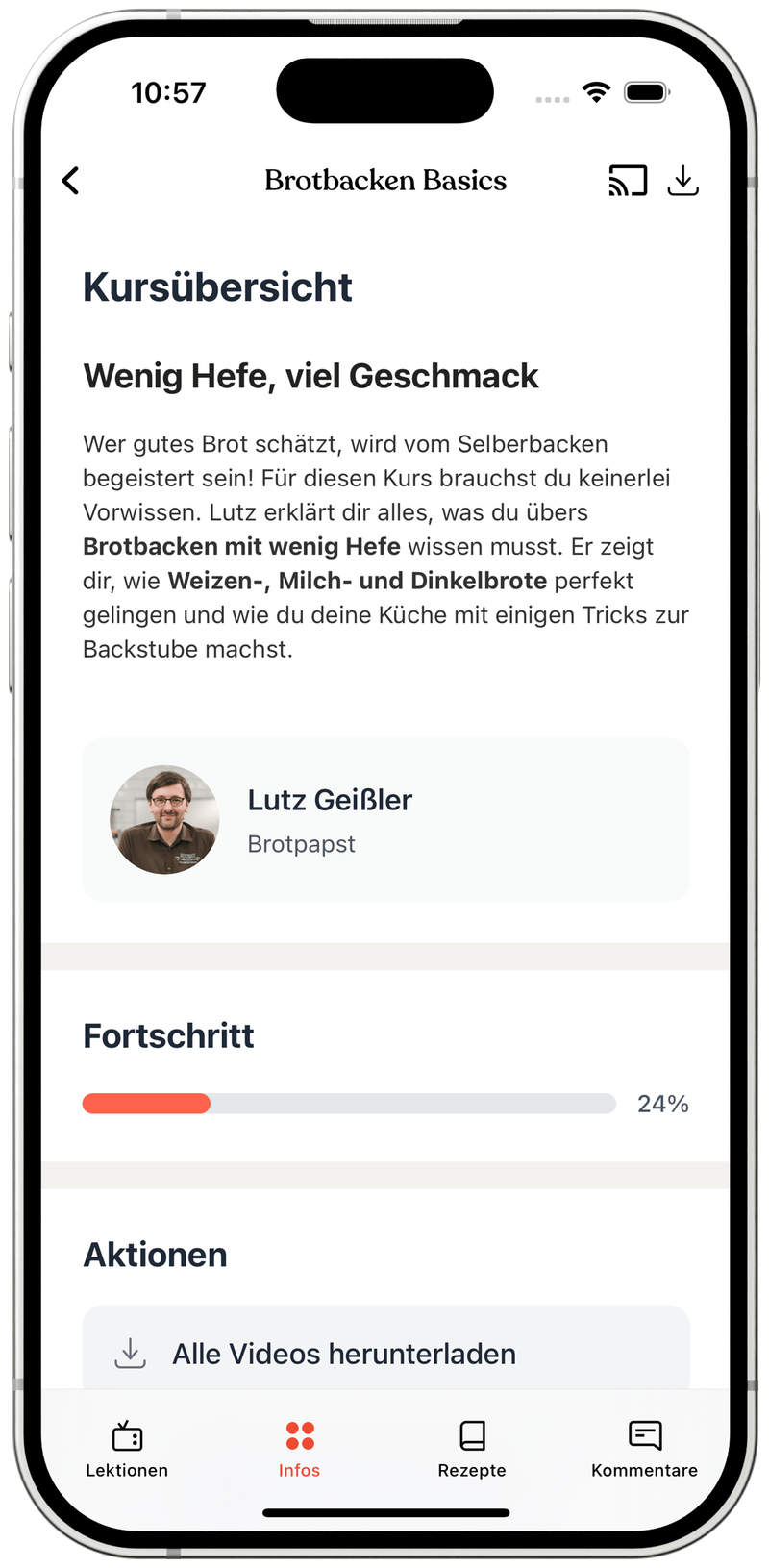Cast the course to a screen

628,181
